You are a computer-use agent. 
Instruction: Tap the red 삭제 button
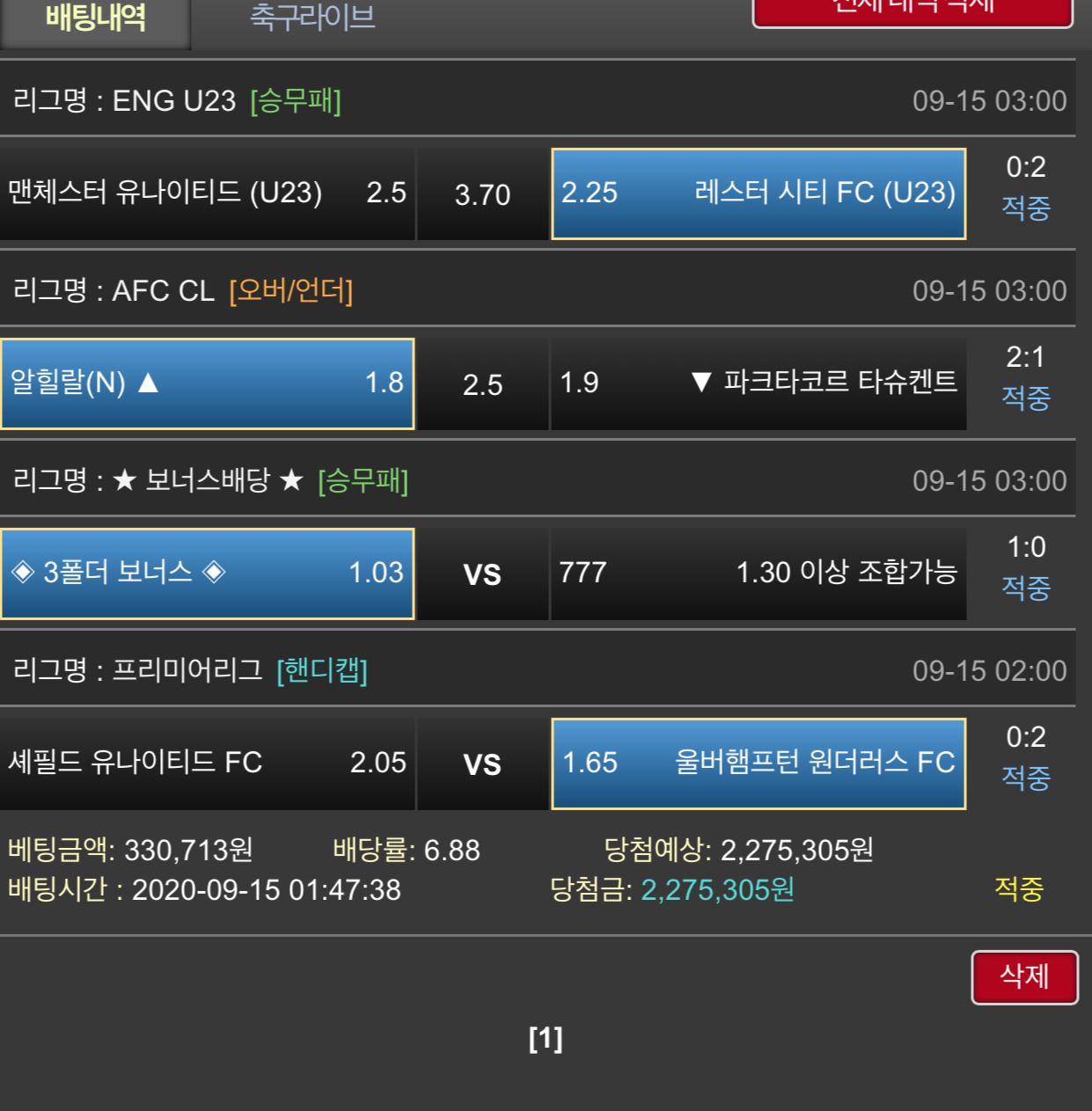(x=1024, y=976)
